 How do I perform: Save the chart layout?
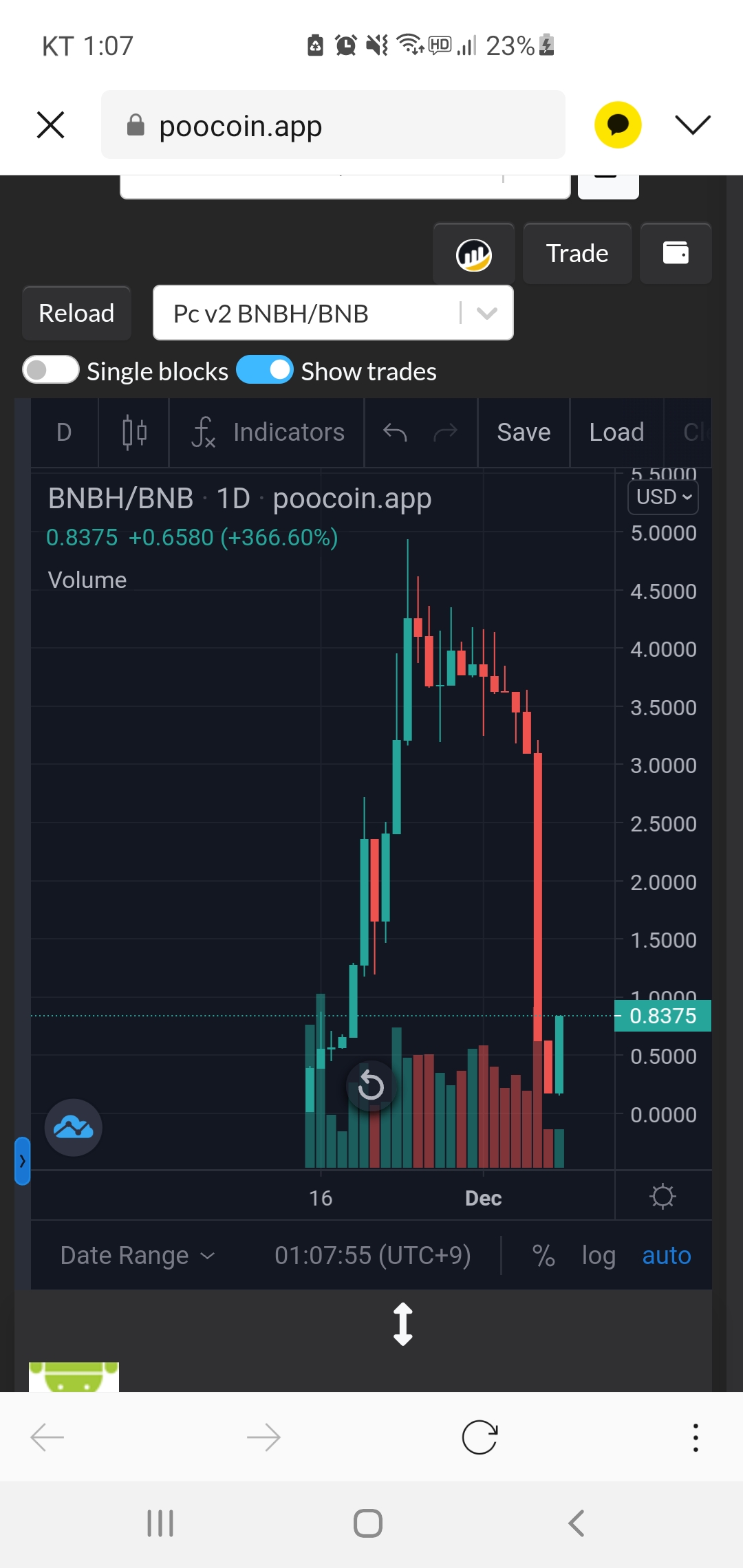click(x=524, y=433)
